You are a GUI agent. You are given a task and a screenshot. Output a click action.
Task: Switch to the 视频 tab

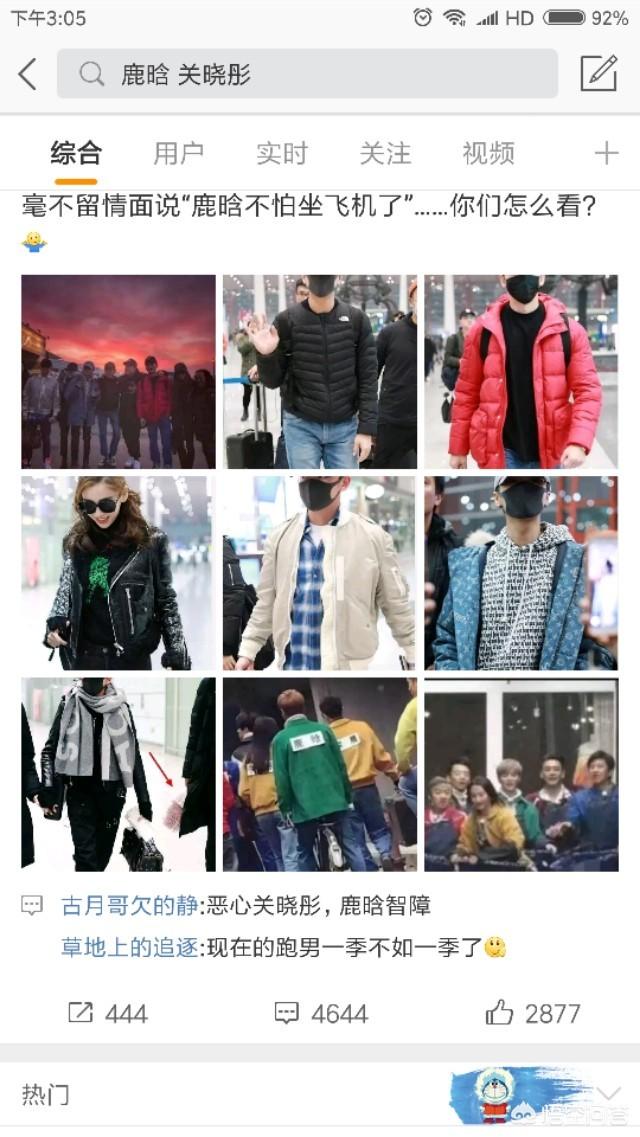pyautogui.click(x=488, y=153)
